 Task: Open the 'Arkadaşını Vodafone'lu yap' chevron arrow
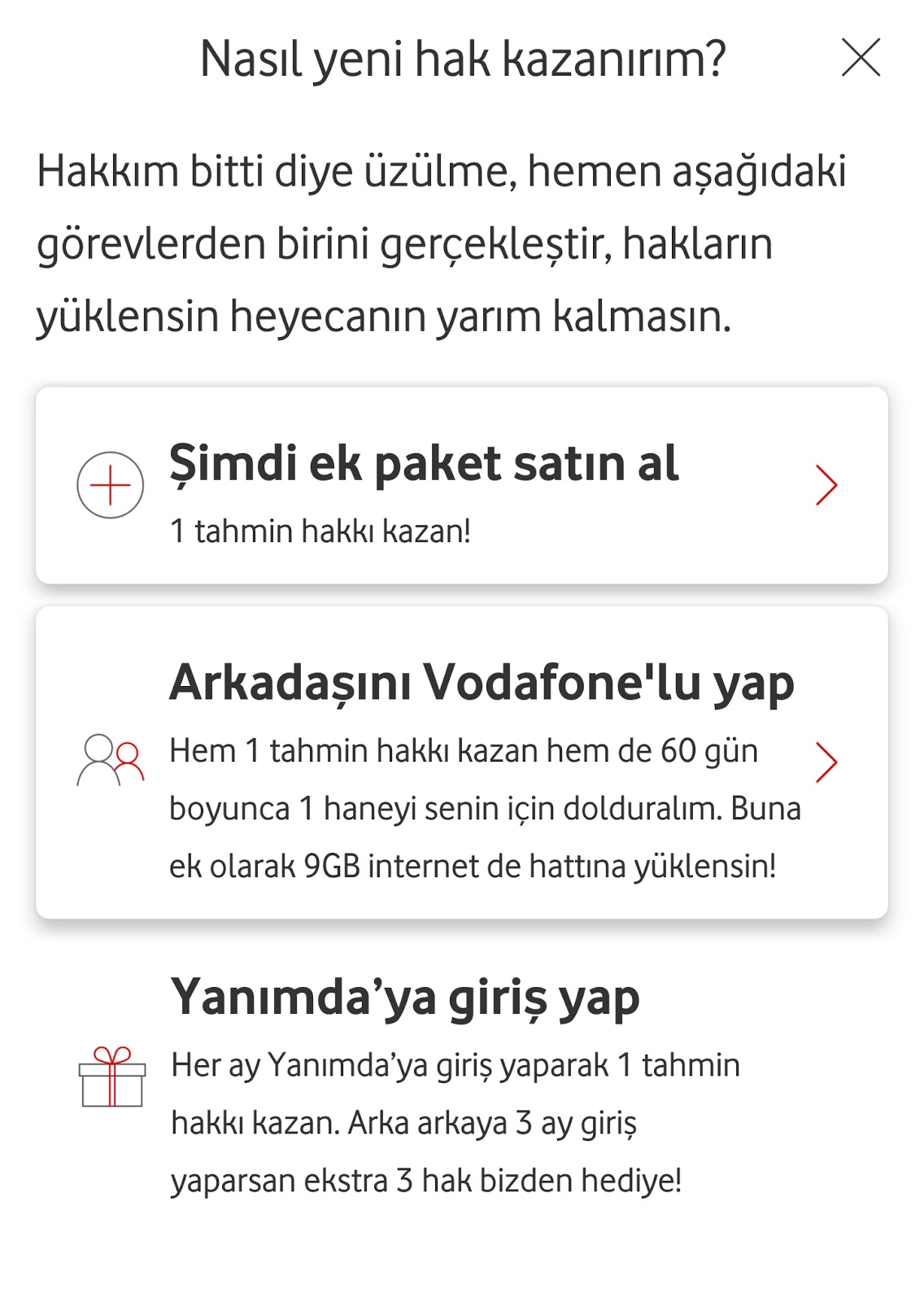(x=826, y=761)
